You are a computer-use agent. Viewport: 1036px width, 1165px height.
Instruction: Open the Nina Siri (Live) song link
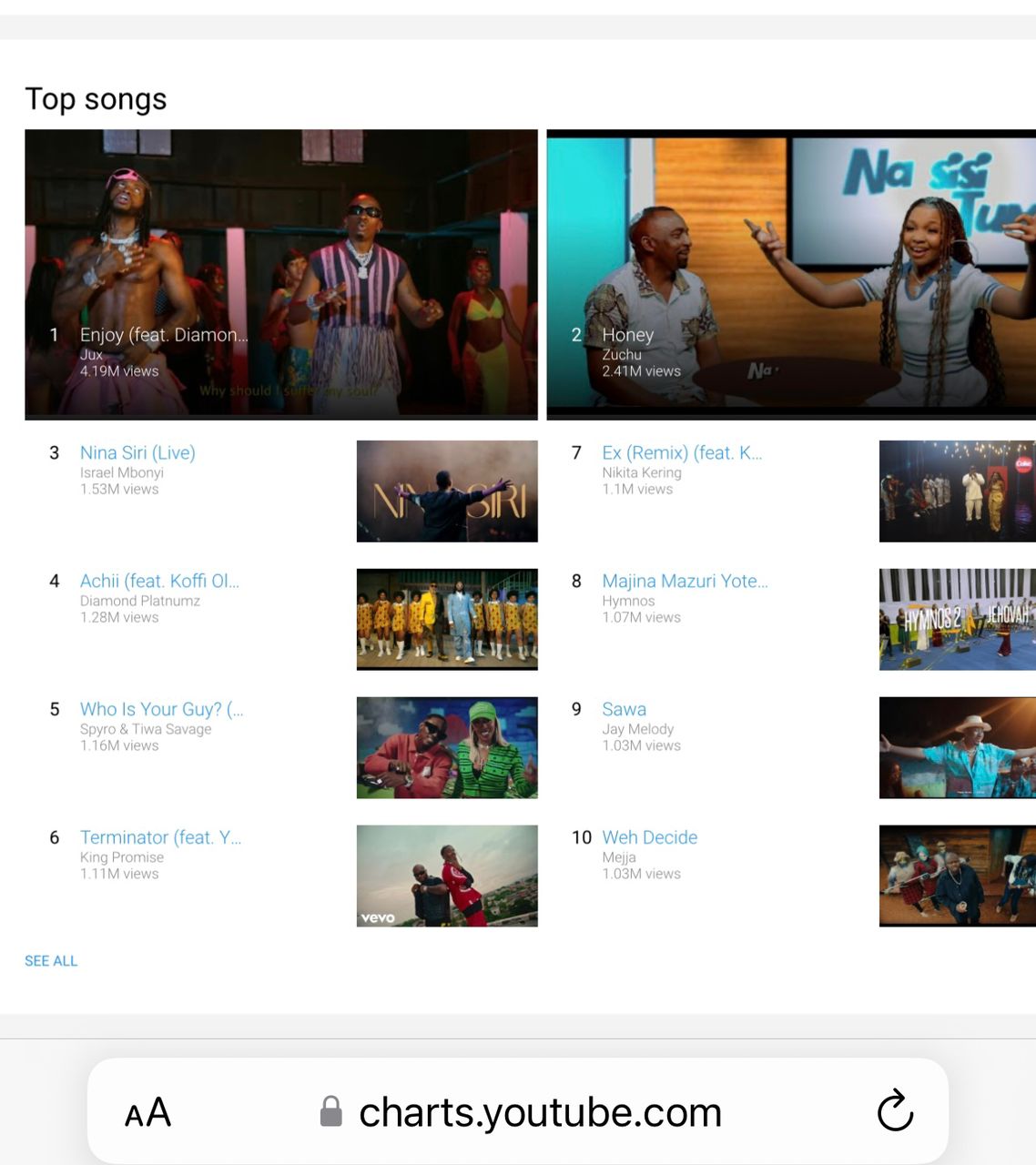[137, 453]
